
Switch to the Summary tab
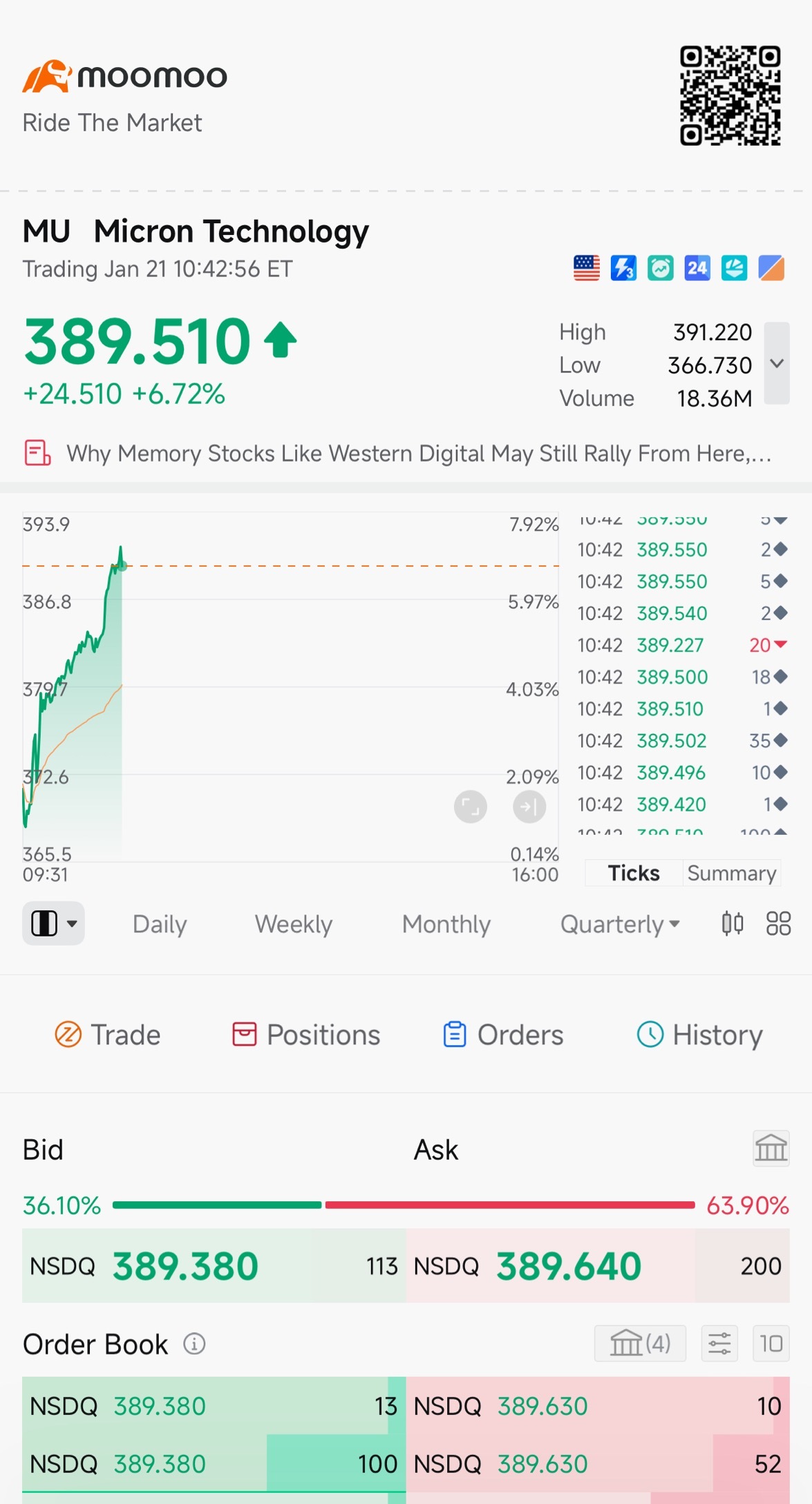click(x=731, y=873)
